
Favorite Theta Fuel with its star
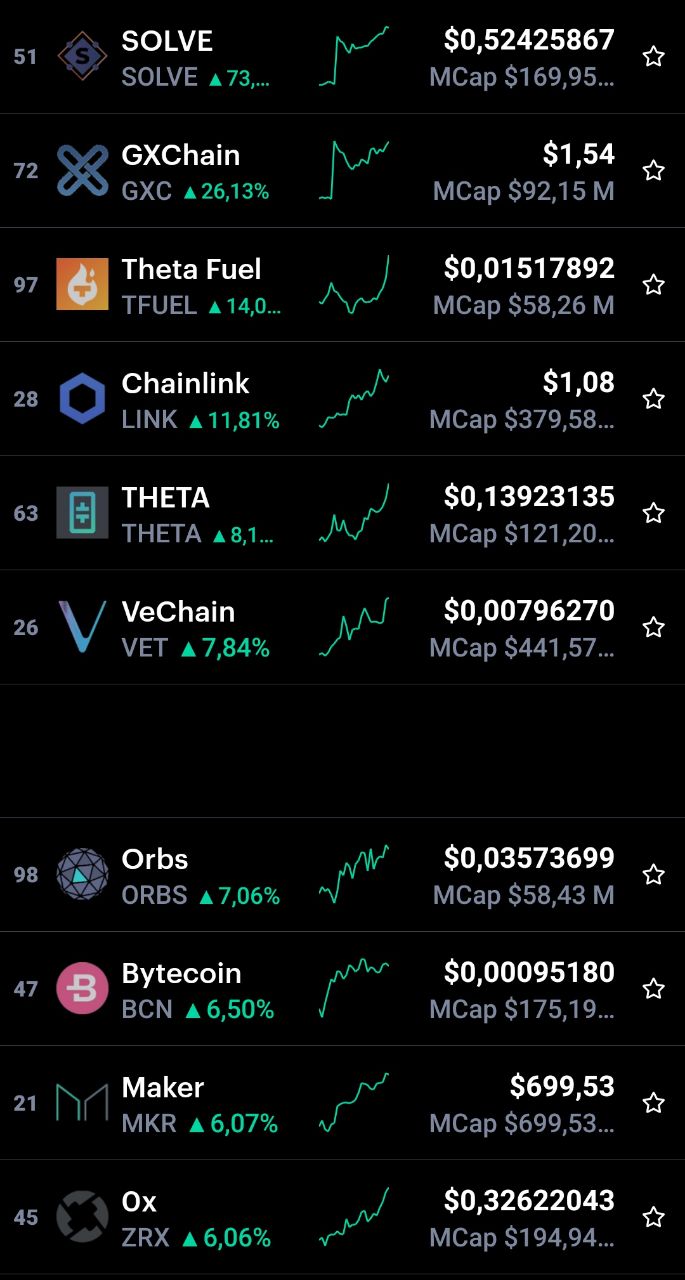(654, 285)
